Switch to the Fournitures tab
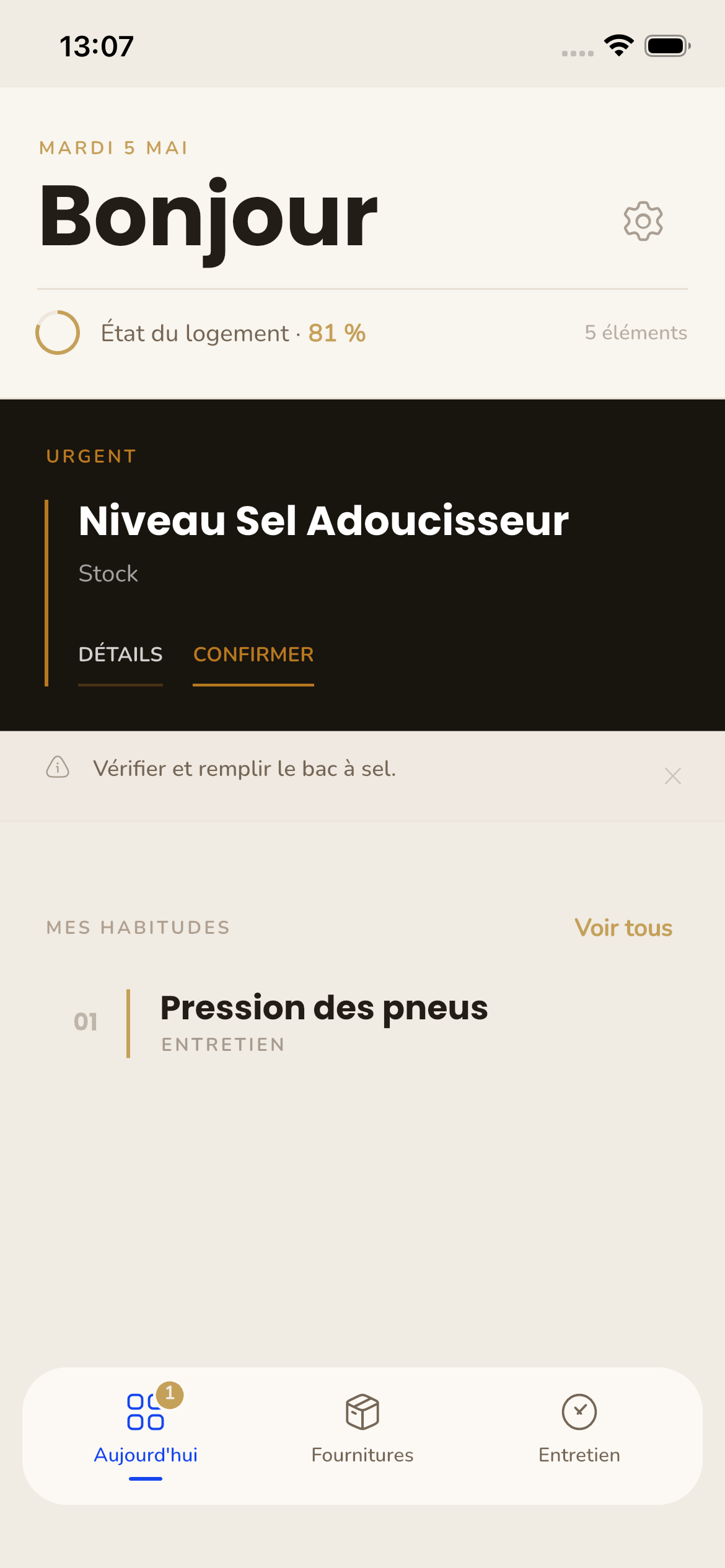This screenshot has height=1568, width=725. pyautogui.click(x=362, y=1431)
